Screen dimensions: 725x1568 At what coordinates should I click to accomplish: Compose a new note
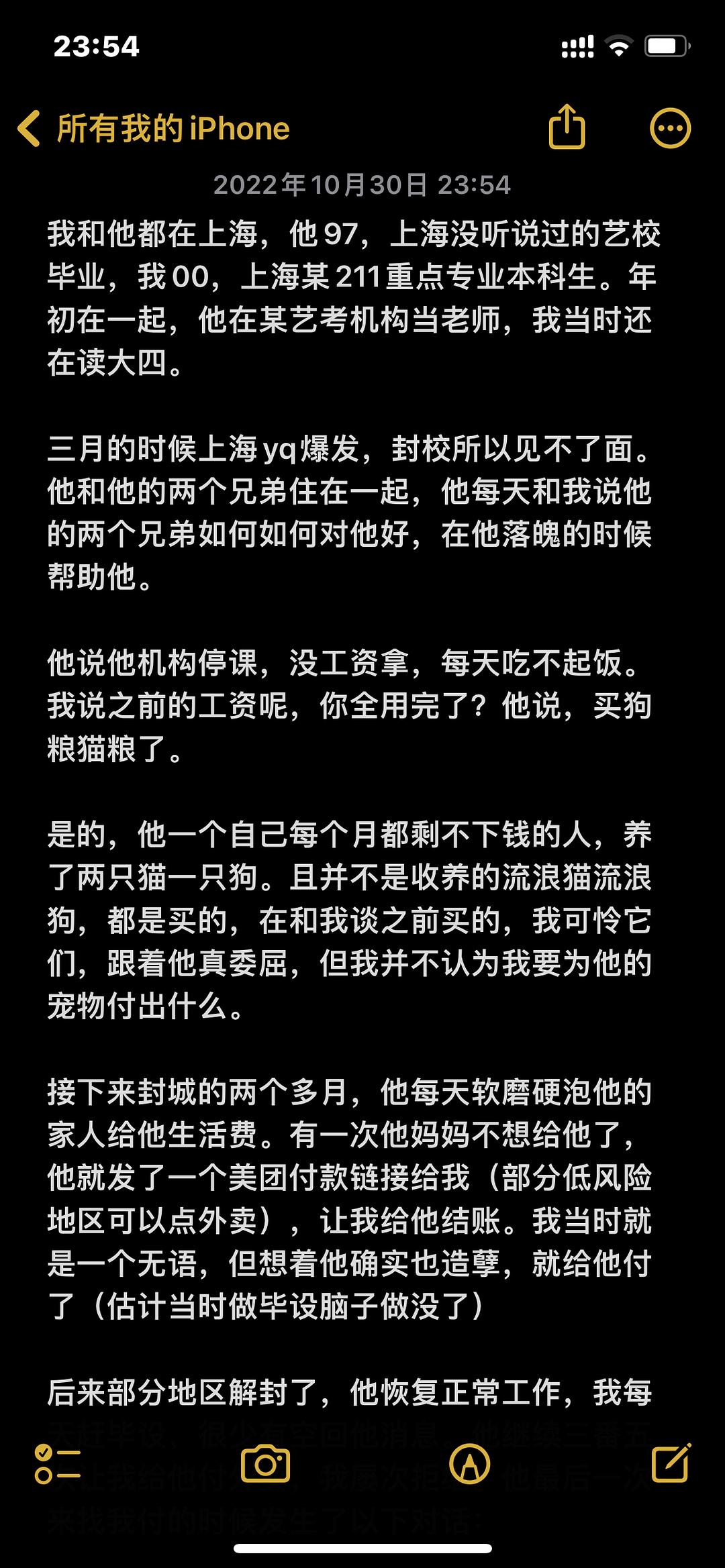click(672, 1463)
